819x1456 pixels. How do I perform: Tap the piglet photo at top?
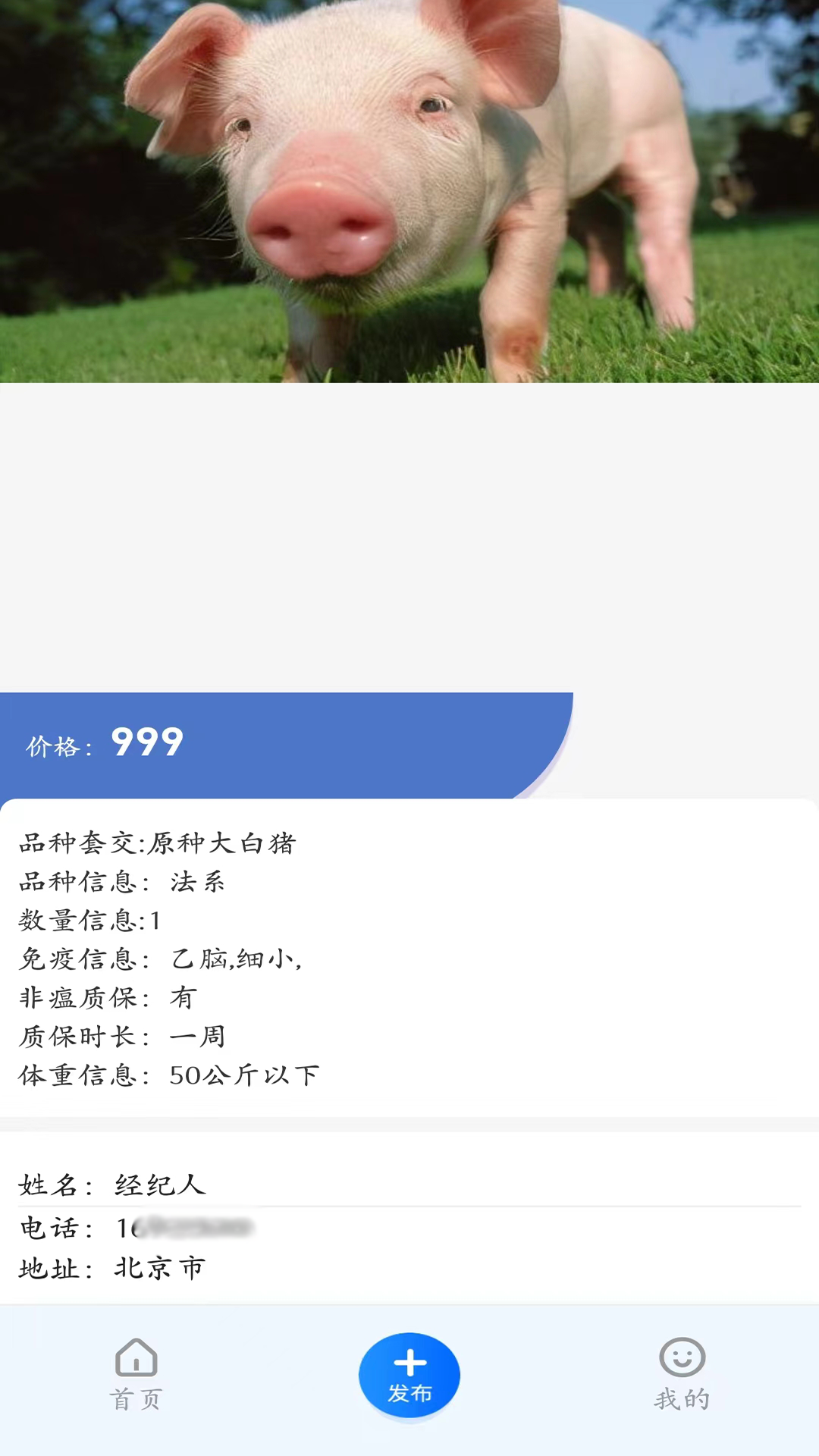pos(409,190)
